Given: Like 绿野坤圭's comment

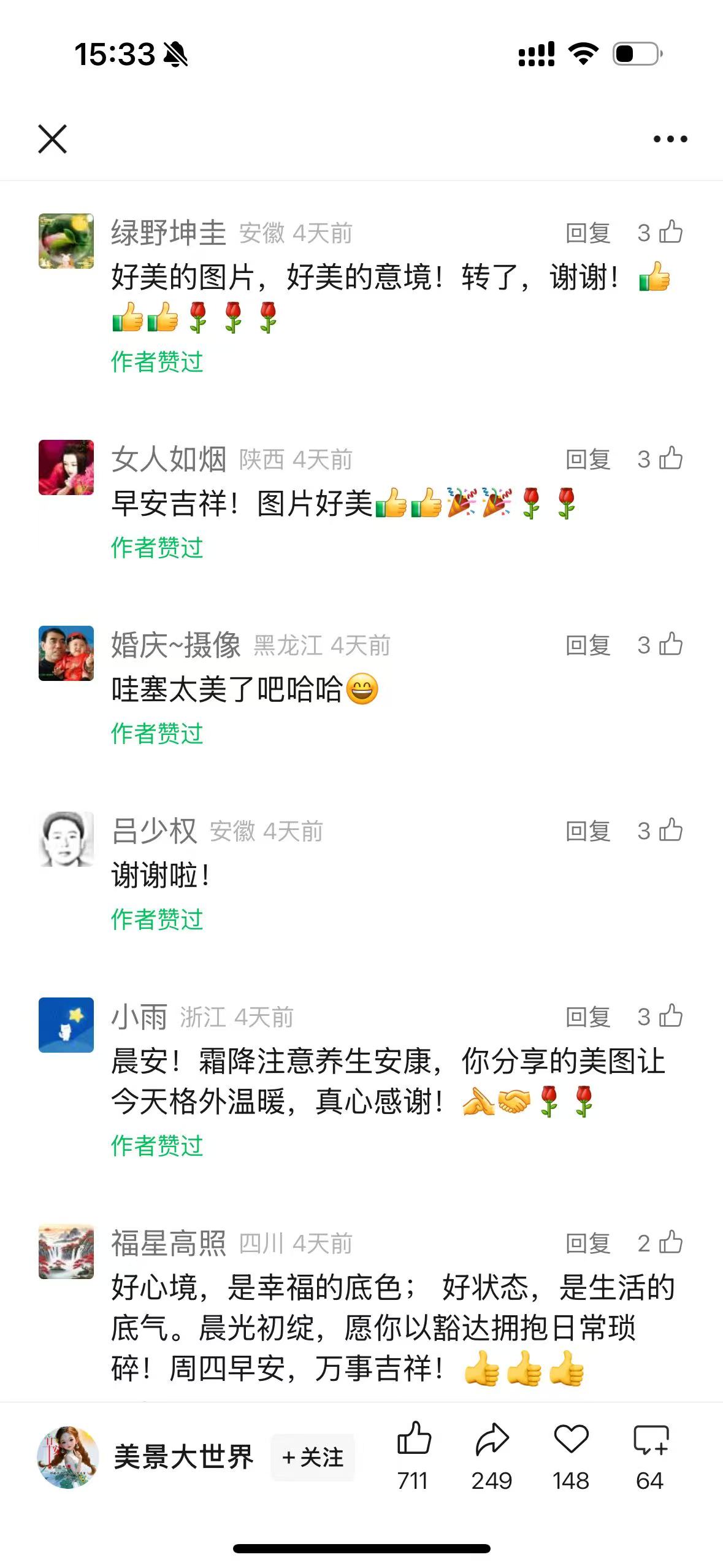Looking at the screenshot, I should [x=671, y=233].
